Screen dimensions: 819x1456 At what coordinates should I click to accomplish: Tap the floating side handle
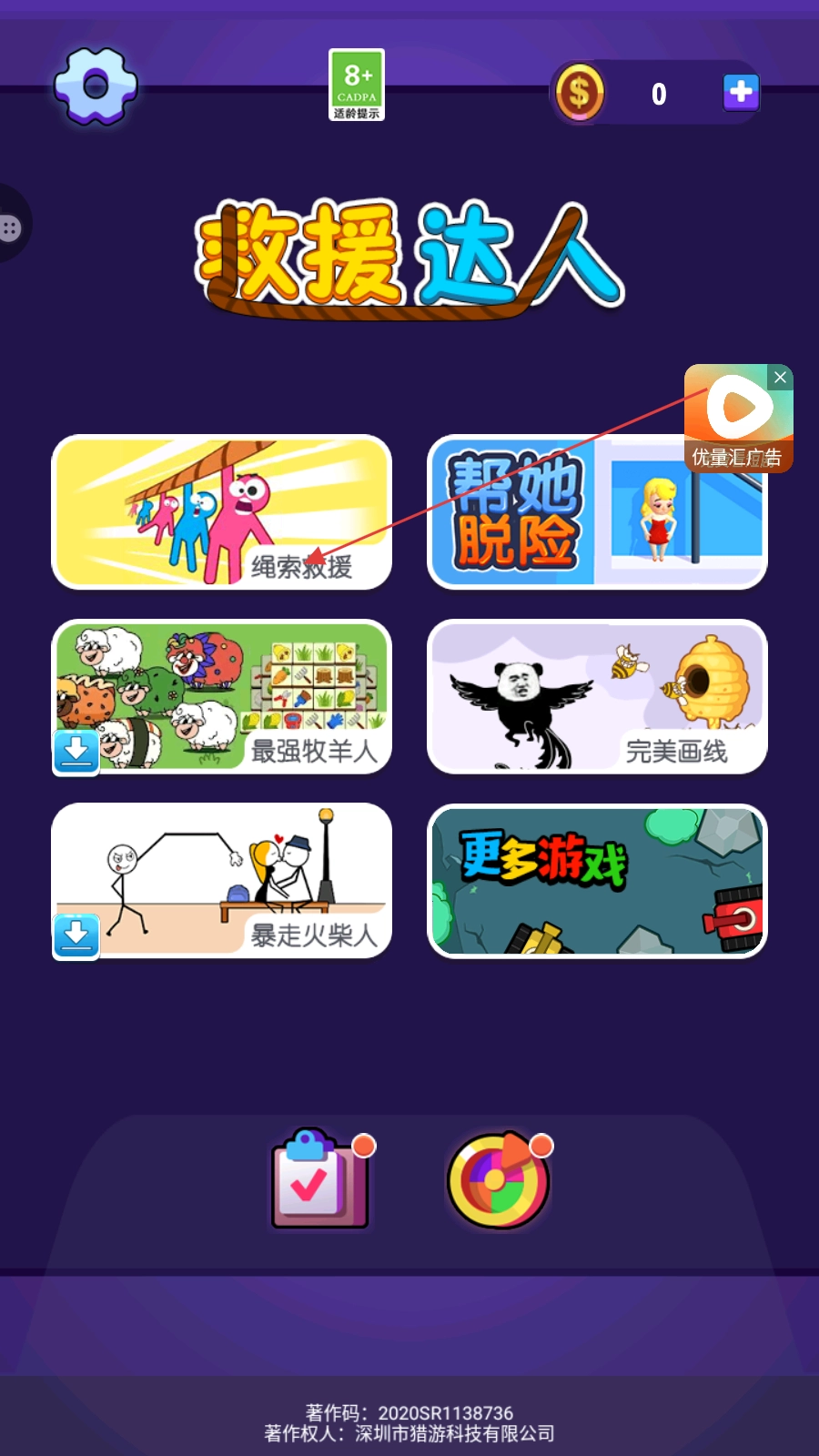tap(13, 226)
